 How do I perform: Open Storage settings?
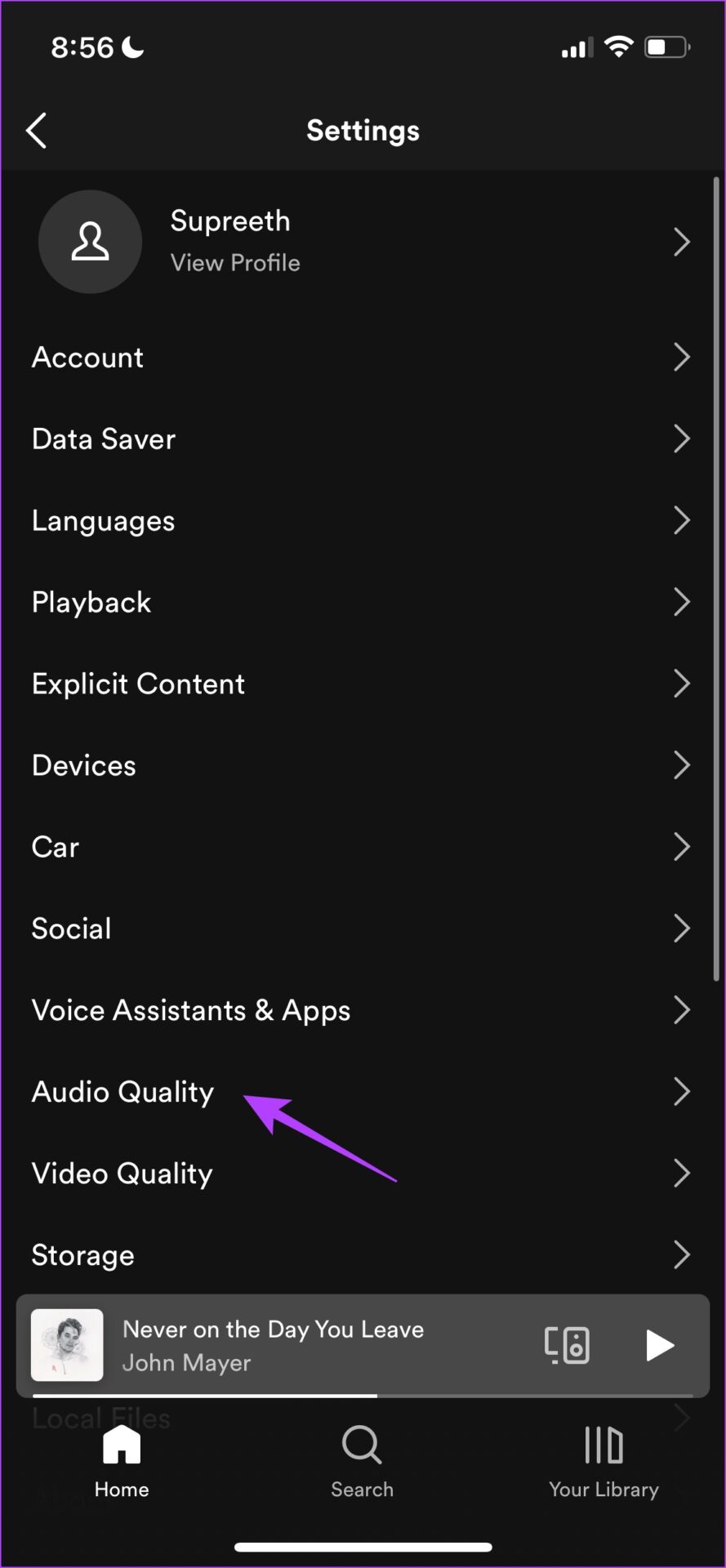coord(363,1255)
